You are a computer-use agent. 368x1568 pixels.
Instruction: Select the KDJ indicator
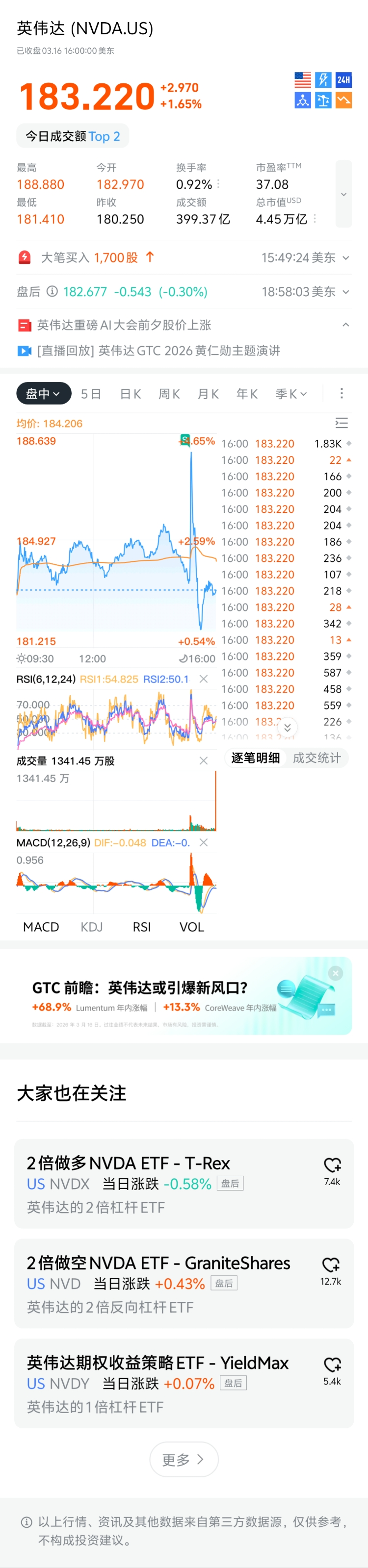tap(91, 927)
